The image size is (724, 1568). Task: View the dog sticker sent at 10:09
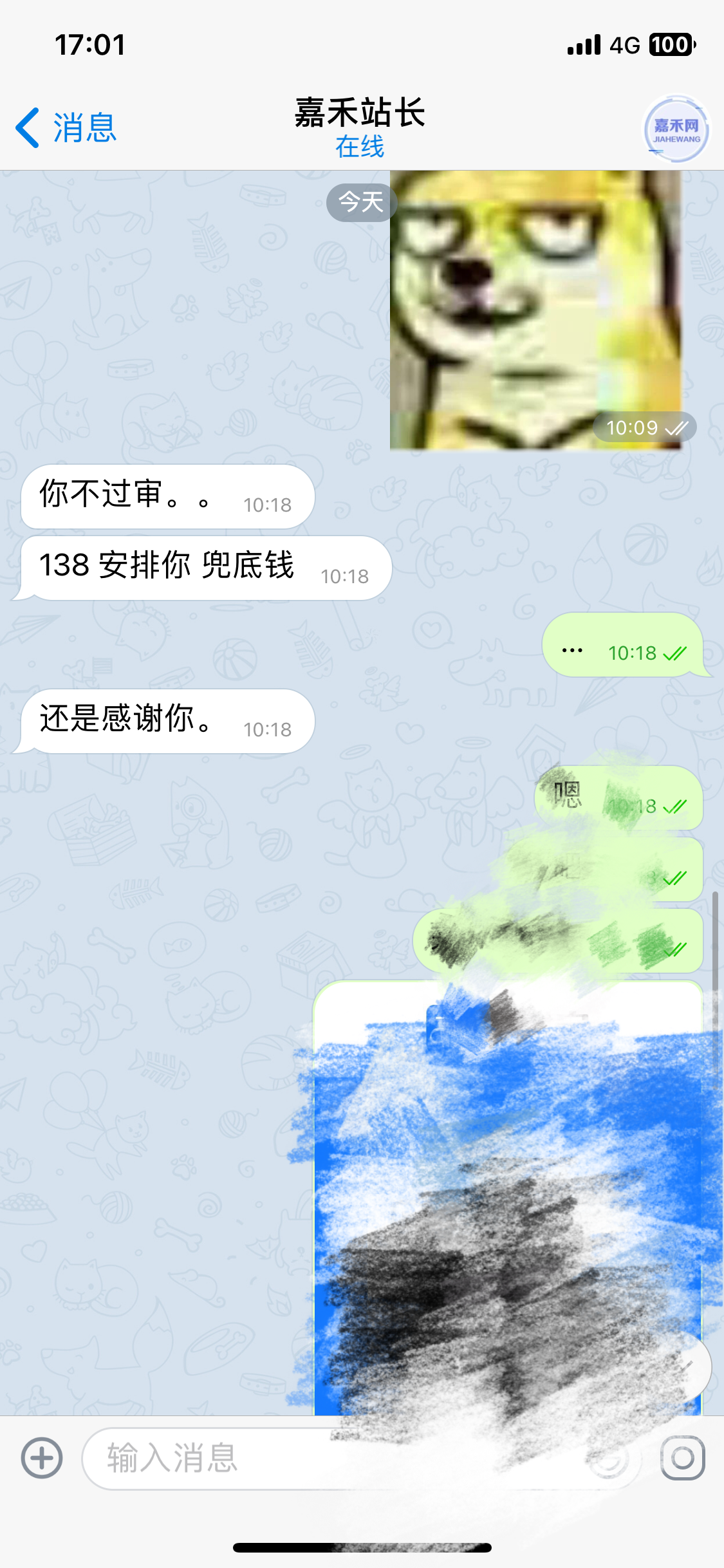535,310
